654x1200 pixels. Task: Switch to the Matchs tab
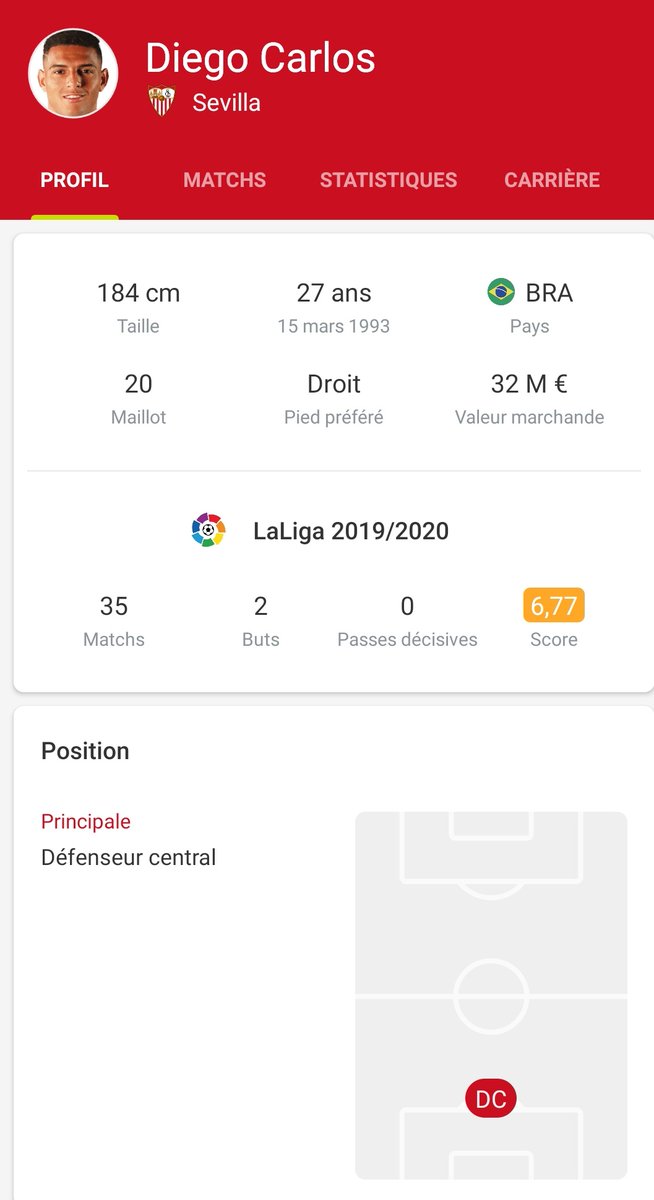tap(225, 180)
